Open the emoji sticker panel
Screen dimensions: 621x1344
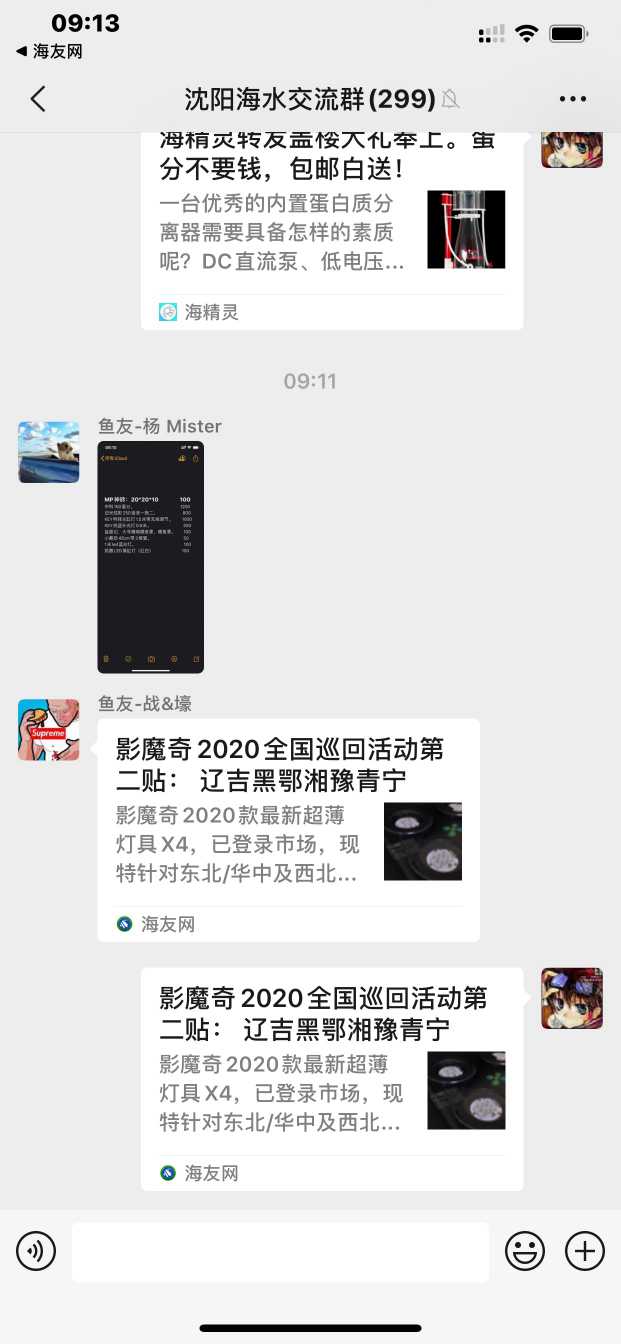pyautogui.click(x=524, y=1251)
